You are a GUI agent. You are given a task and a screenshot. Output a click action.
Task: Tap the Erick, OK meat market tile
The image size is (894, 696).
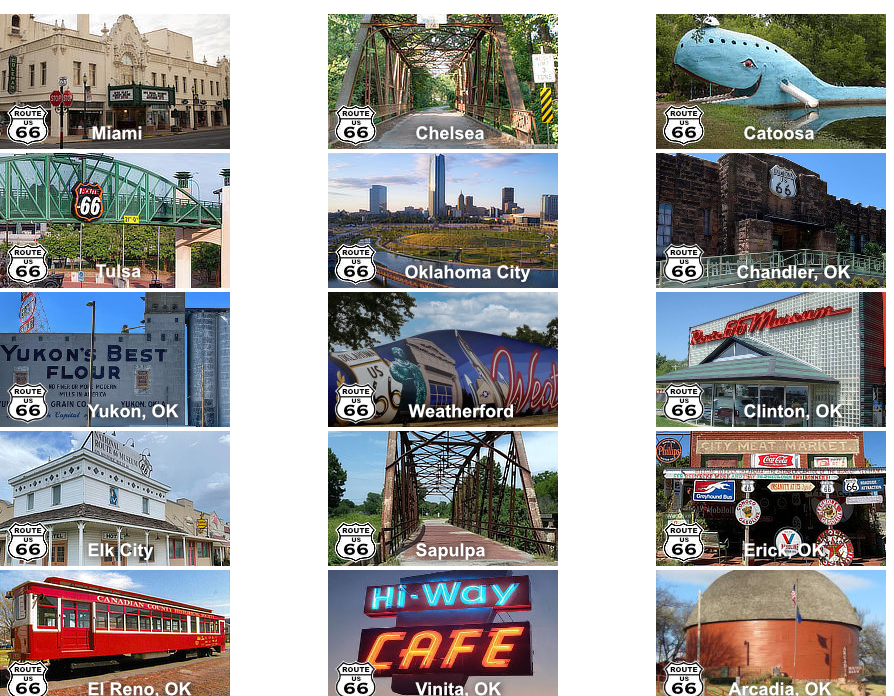771,498
